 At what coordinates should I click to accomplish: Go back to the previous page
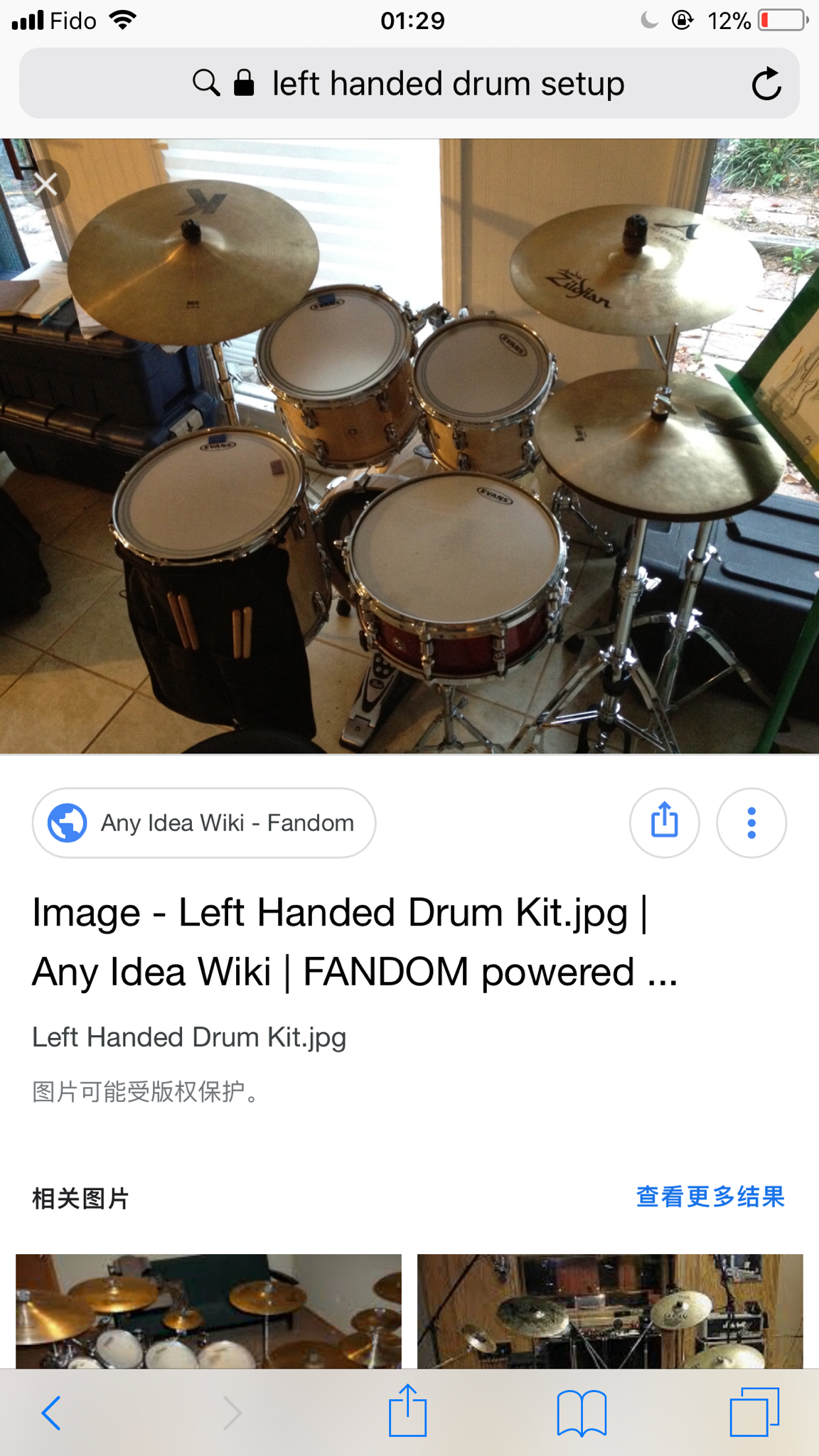pyautogui.click(x=51, y=1412)
